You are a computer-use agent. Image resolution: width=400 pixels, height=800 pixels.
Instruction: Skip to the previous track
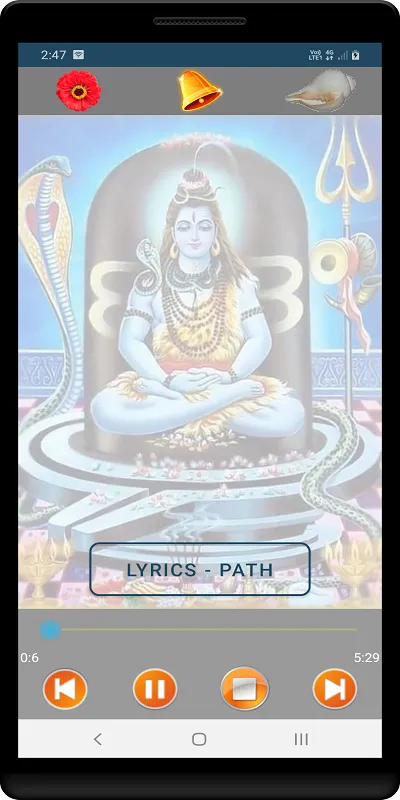click(65, 689)
